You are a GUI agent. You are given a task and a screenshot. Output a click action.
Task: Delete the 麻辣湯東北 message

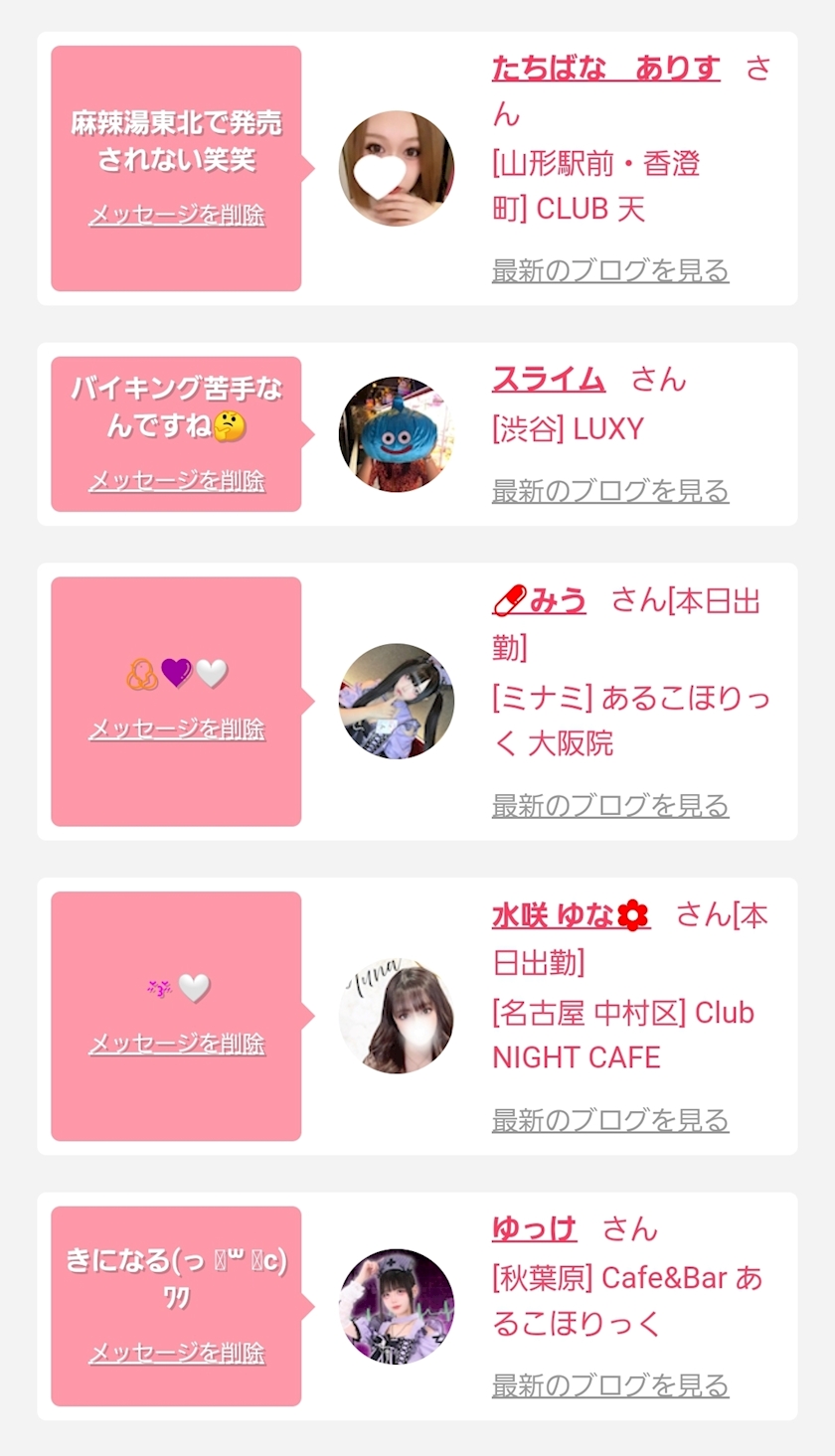[x=177, y=215]
